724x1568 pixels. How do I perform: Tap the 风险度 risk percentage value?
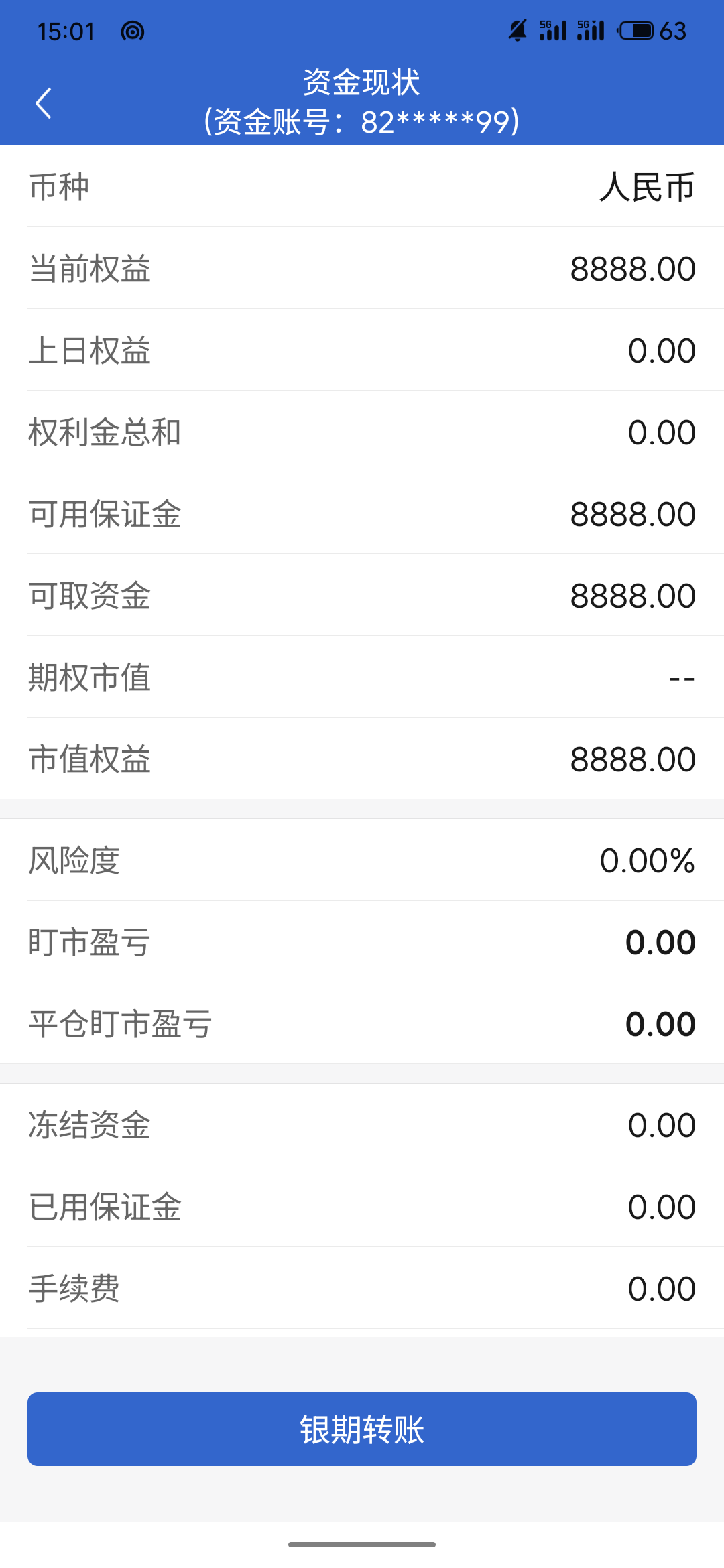click(648, 860)
